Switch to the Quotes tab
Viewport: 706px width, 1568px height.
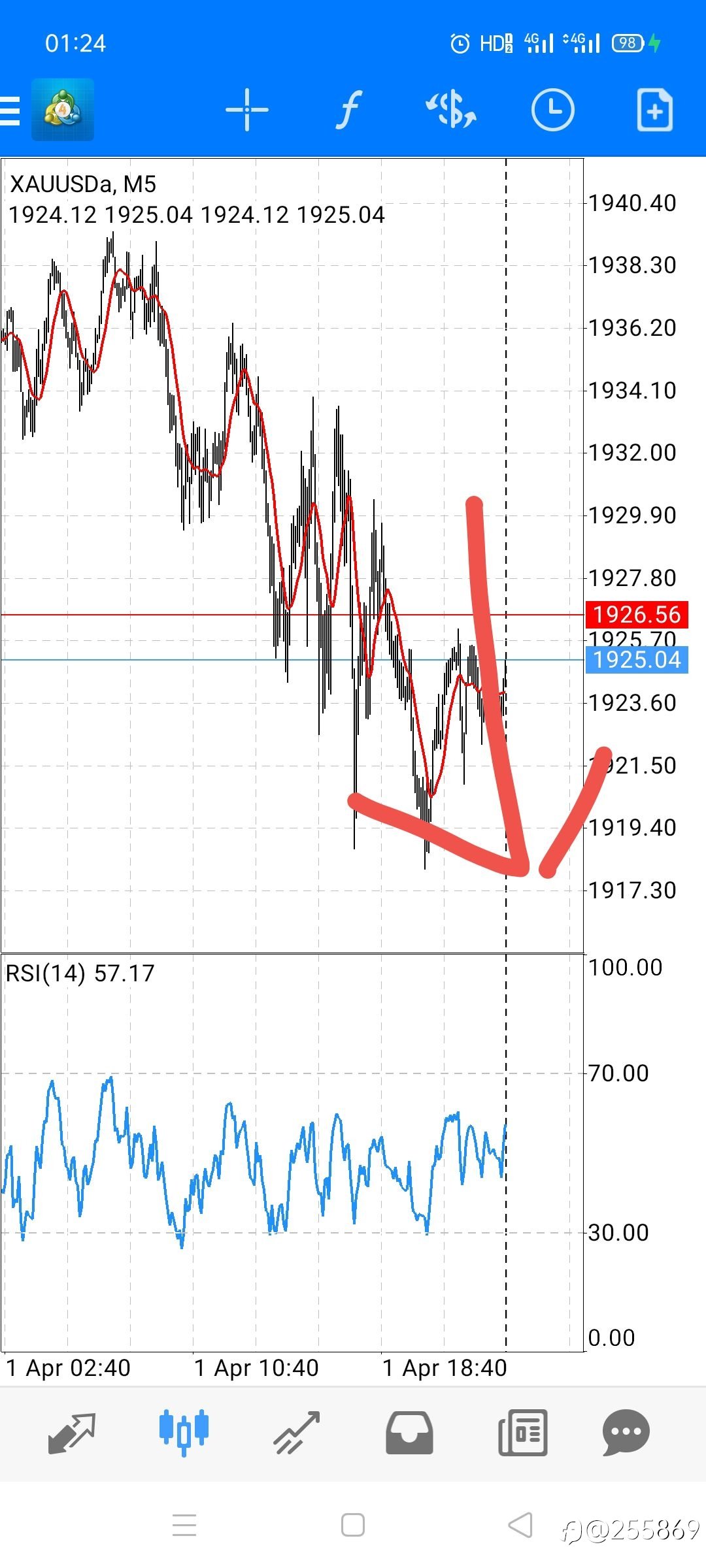[72, 1433]
